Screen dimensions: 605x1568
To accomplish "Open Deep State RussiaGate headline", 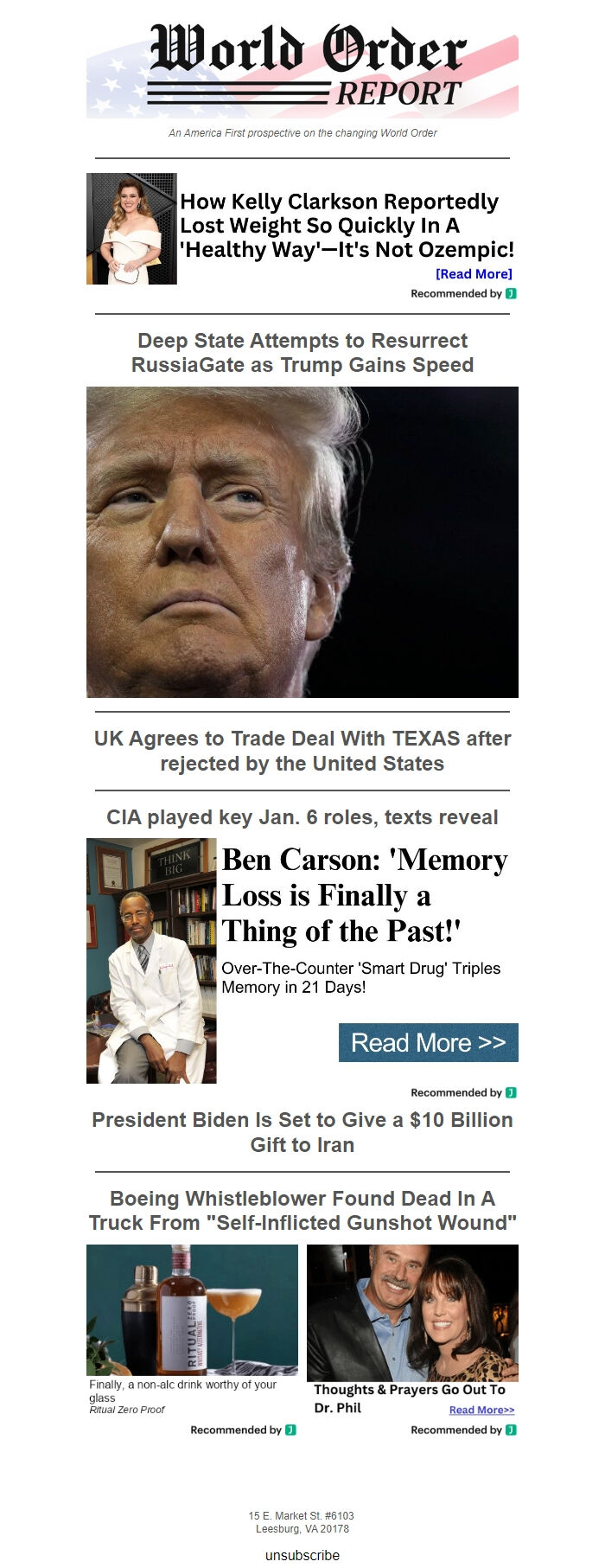I will [302, 353].
